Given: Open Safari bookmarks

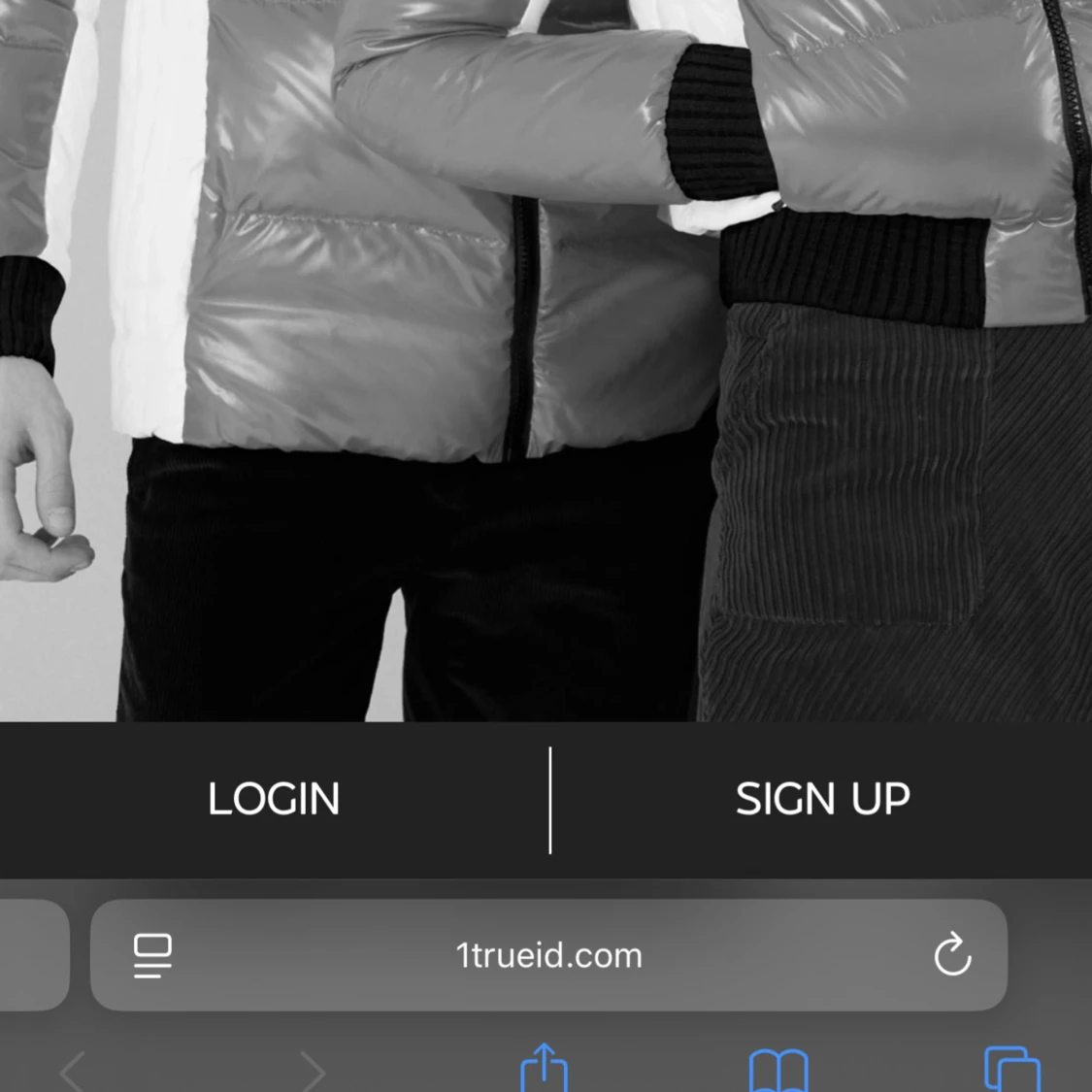Looking at the screenshot, I should (778, 1070).
